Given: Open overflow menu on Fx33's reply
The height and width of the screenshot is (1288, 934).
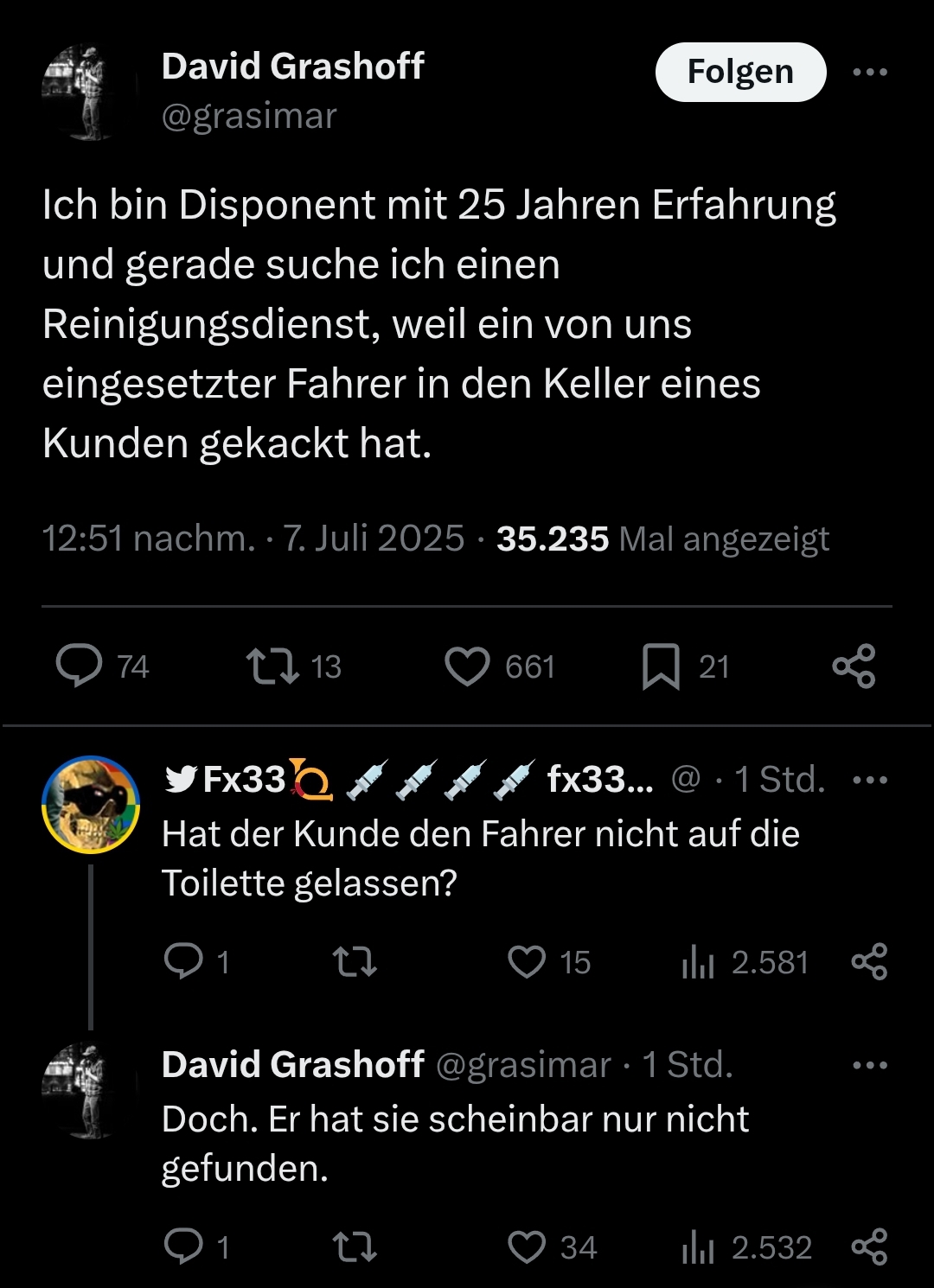Looking at the screenshot, I should (x=869, y=780).
